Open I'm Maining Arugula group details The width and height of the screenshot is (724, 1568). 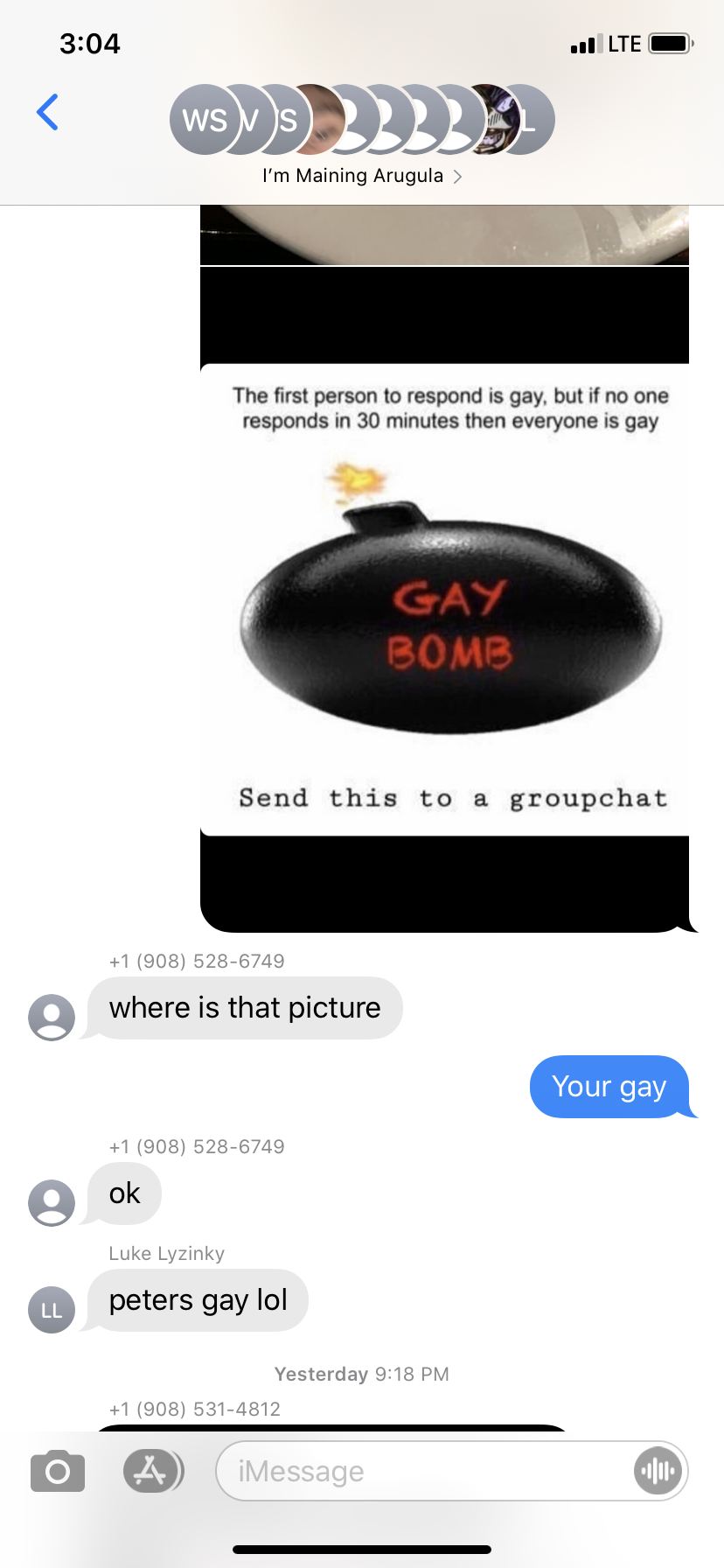coord(361,176)
